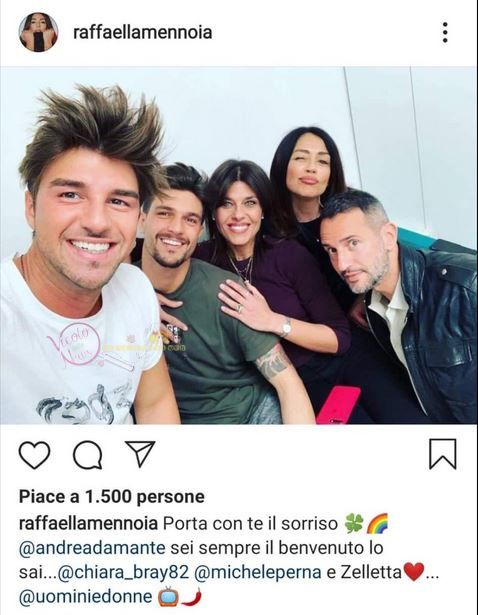Open the comment bubble icon
The width and height of the screenshot is (478, 615).
[88, 455]
